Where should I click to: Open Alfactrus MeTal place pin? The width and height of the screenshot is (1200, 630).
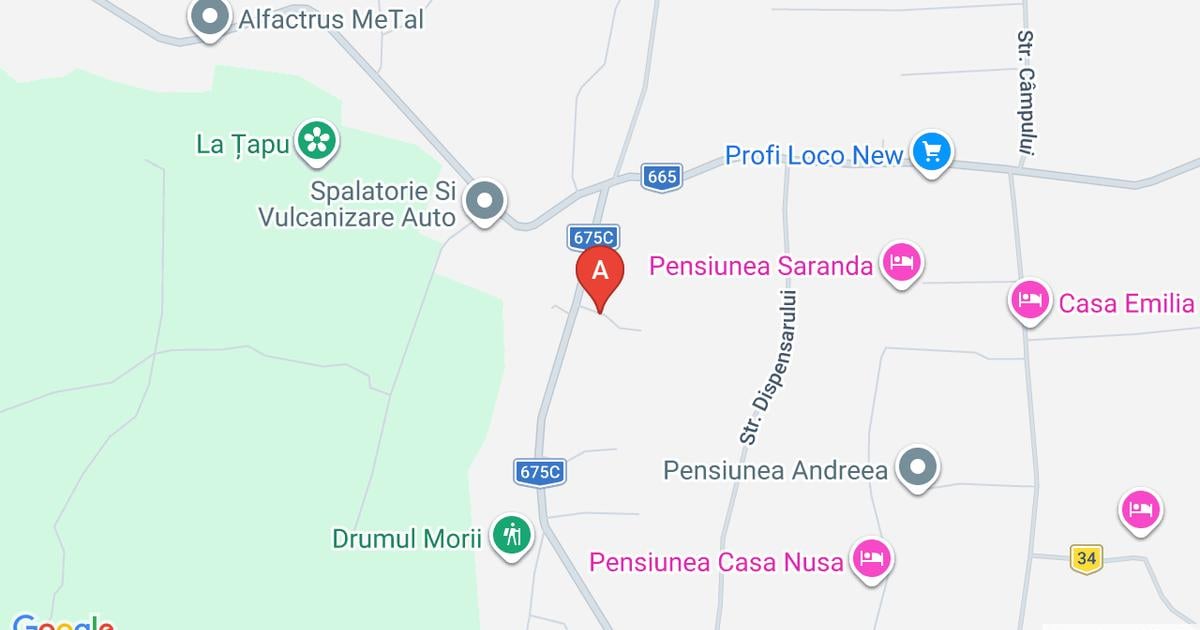click(210, 18)
